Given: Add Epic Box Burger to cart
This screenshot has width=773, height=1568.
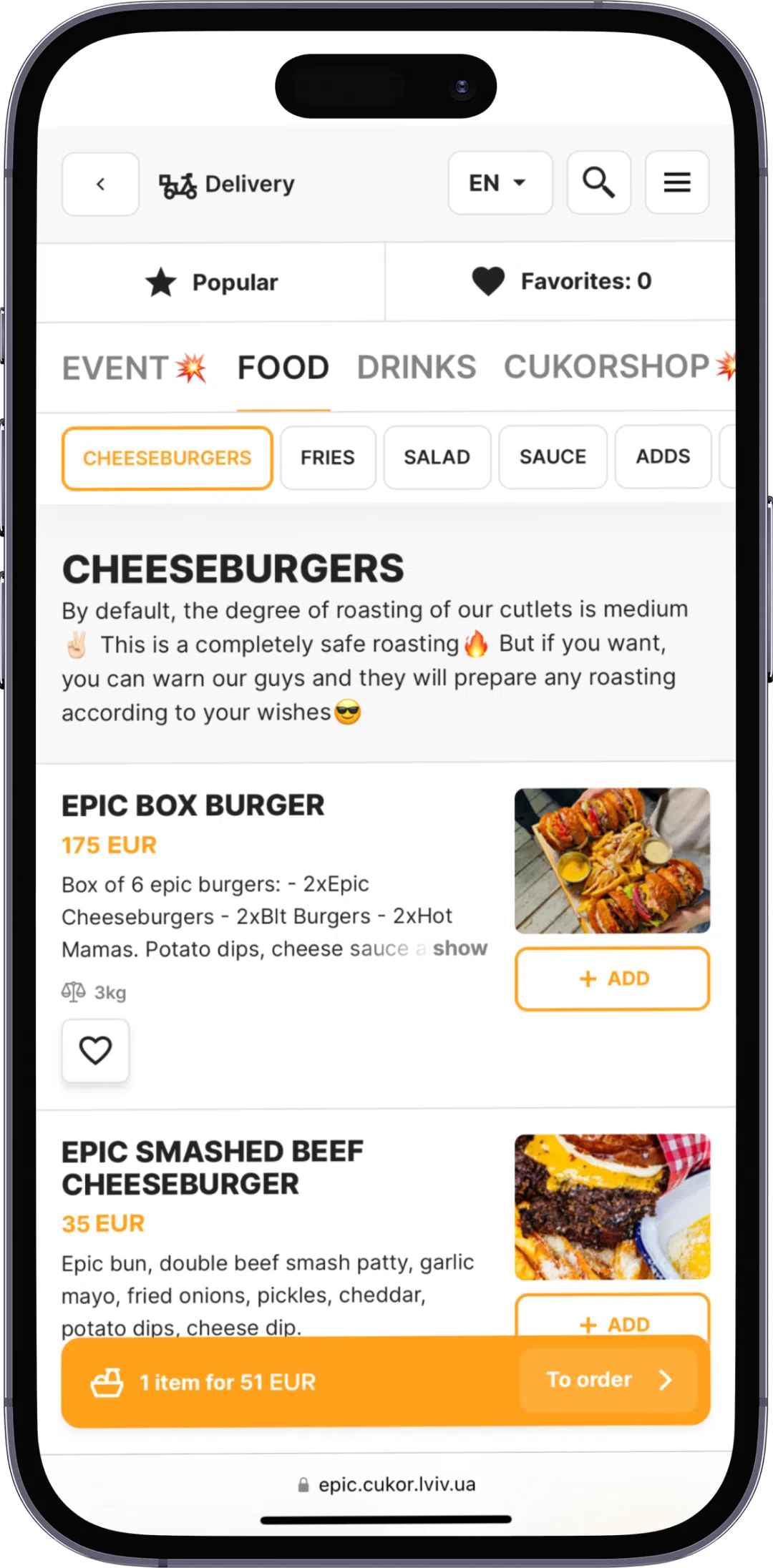Looking at the screenshot, I should click(612, 979).
